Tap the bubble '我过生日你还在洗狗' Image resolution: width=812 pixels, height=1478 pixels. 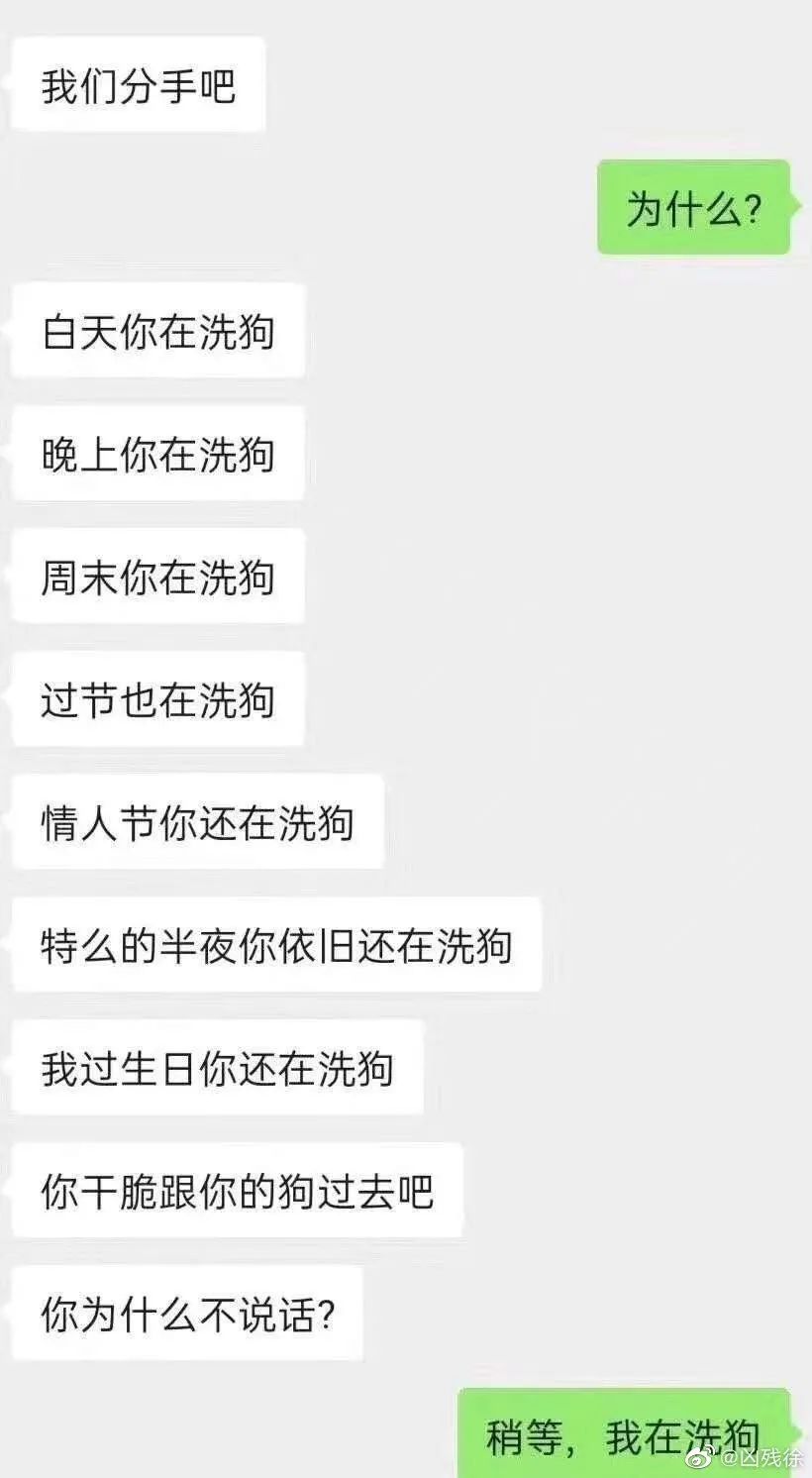coord(216,1068)
